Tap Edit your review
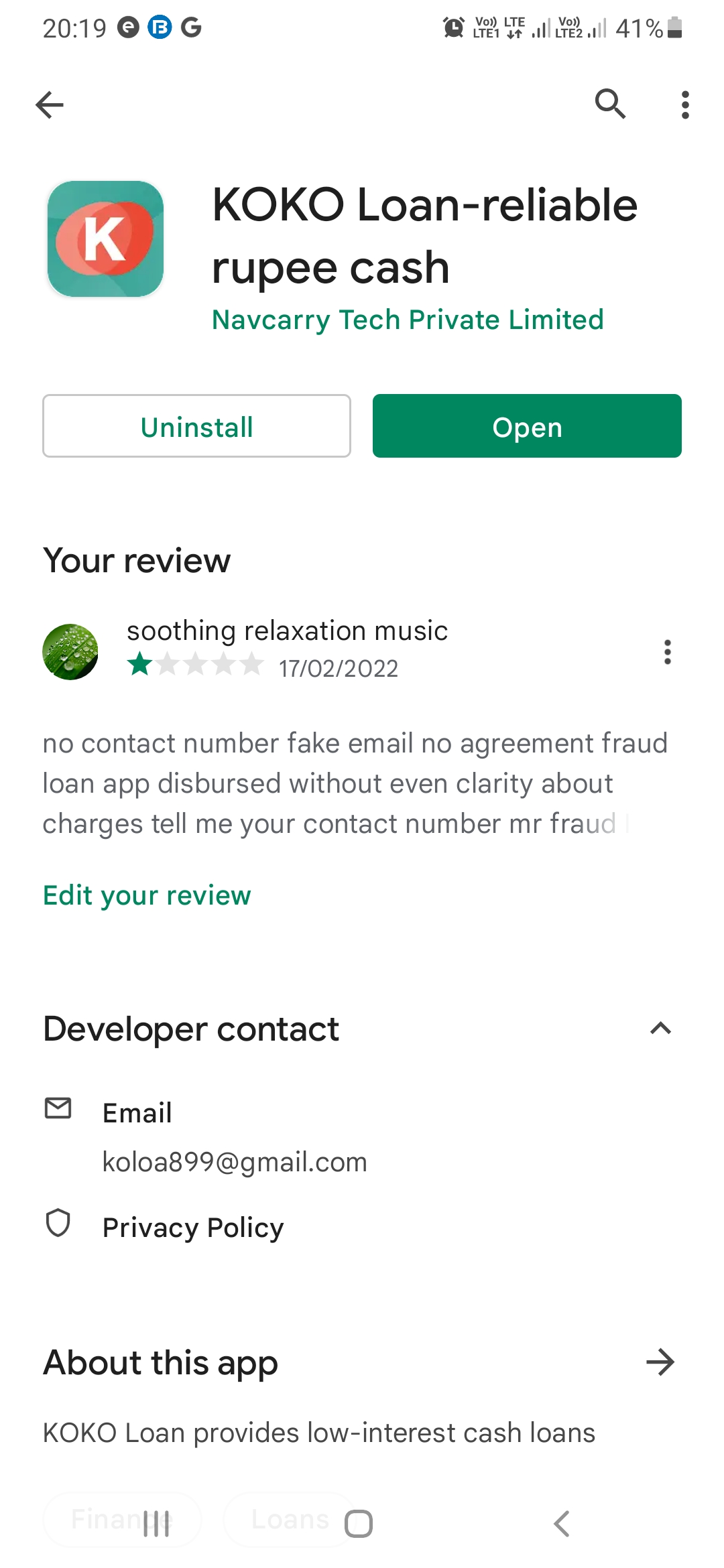The image size is (724, 1568). click(147, 895)
